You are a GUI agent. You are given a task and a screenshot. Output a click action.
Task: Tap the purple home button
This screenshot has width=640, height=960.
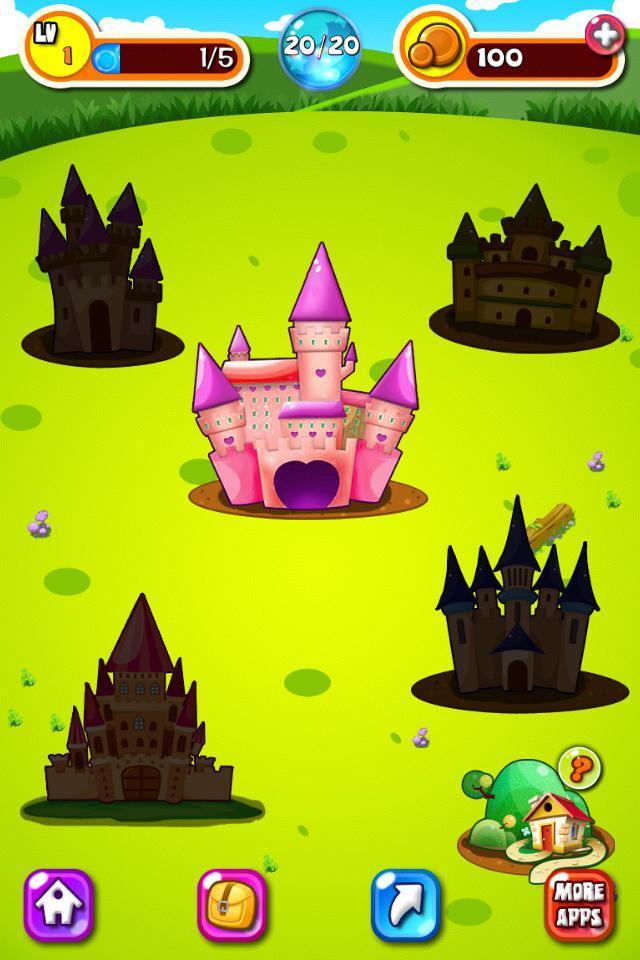pyautogui.click(x=58, y=904)
